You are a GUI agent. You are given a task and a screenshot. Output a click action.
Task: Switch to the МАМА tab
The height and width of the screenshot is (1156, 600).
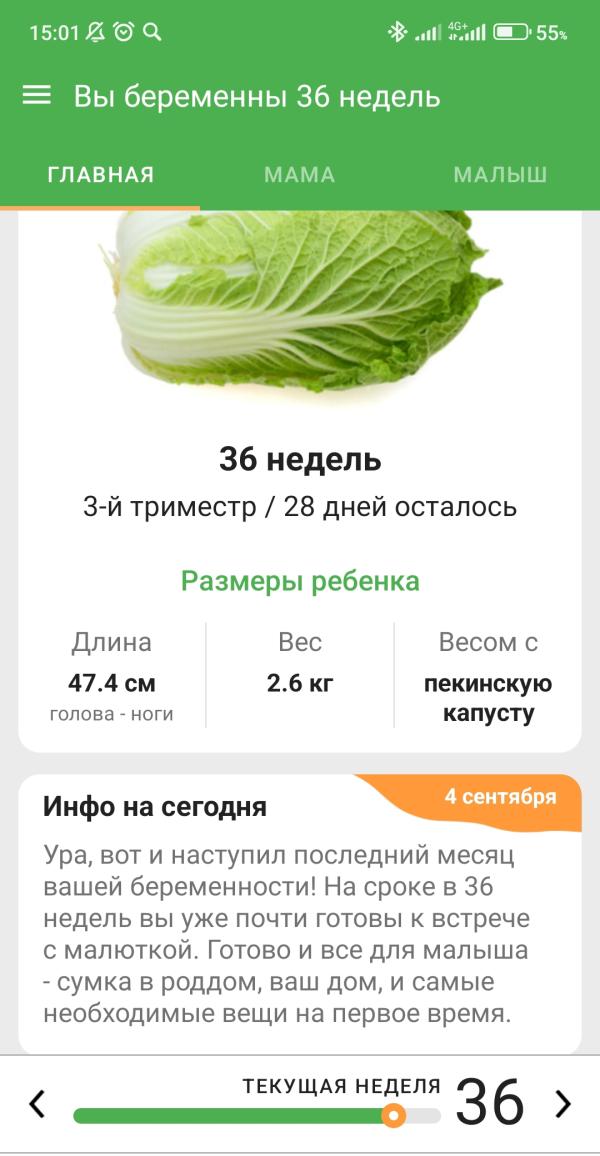[x=299, y=175]
